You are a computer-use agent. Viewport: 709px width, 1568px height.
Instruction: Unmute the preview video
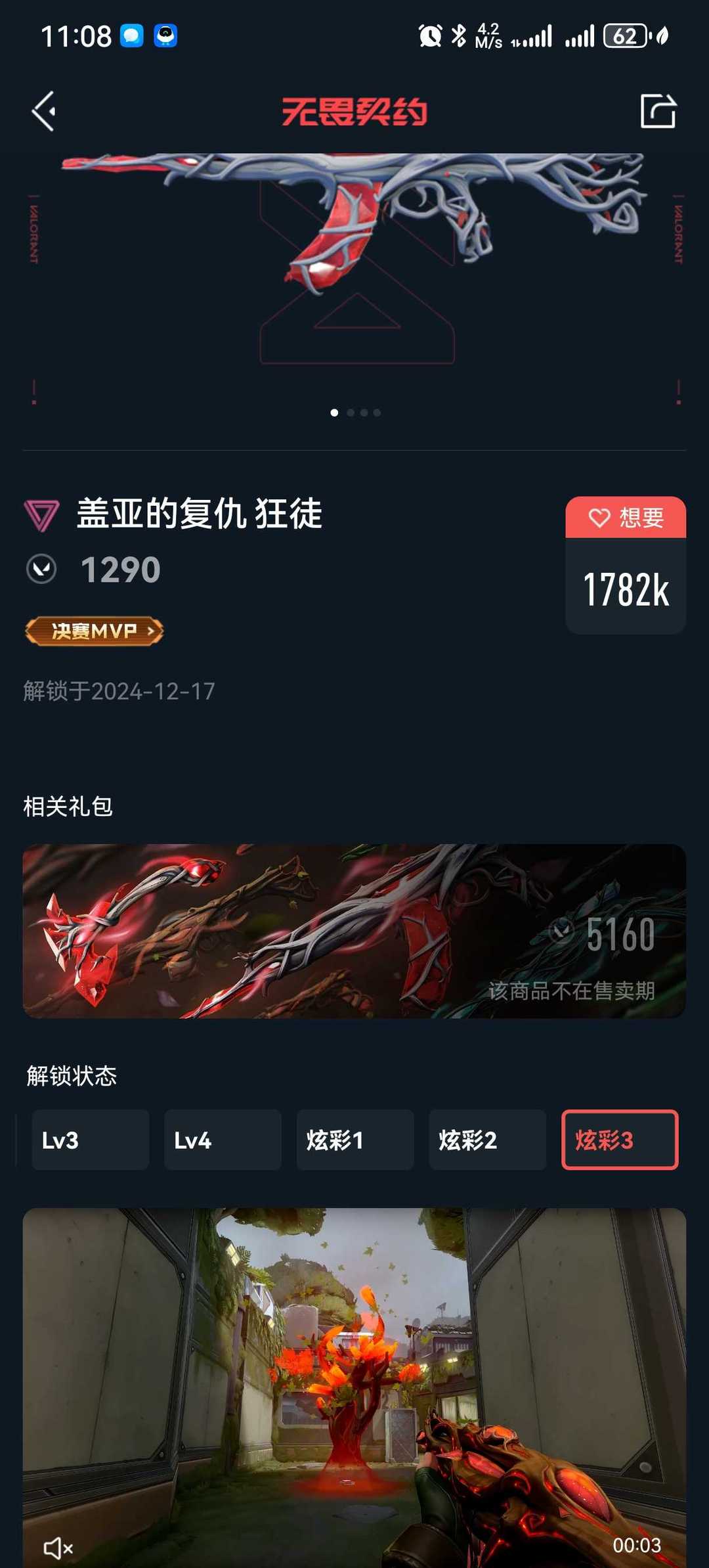pyautogui.click(x=58, y=1548)
